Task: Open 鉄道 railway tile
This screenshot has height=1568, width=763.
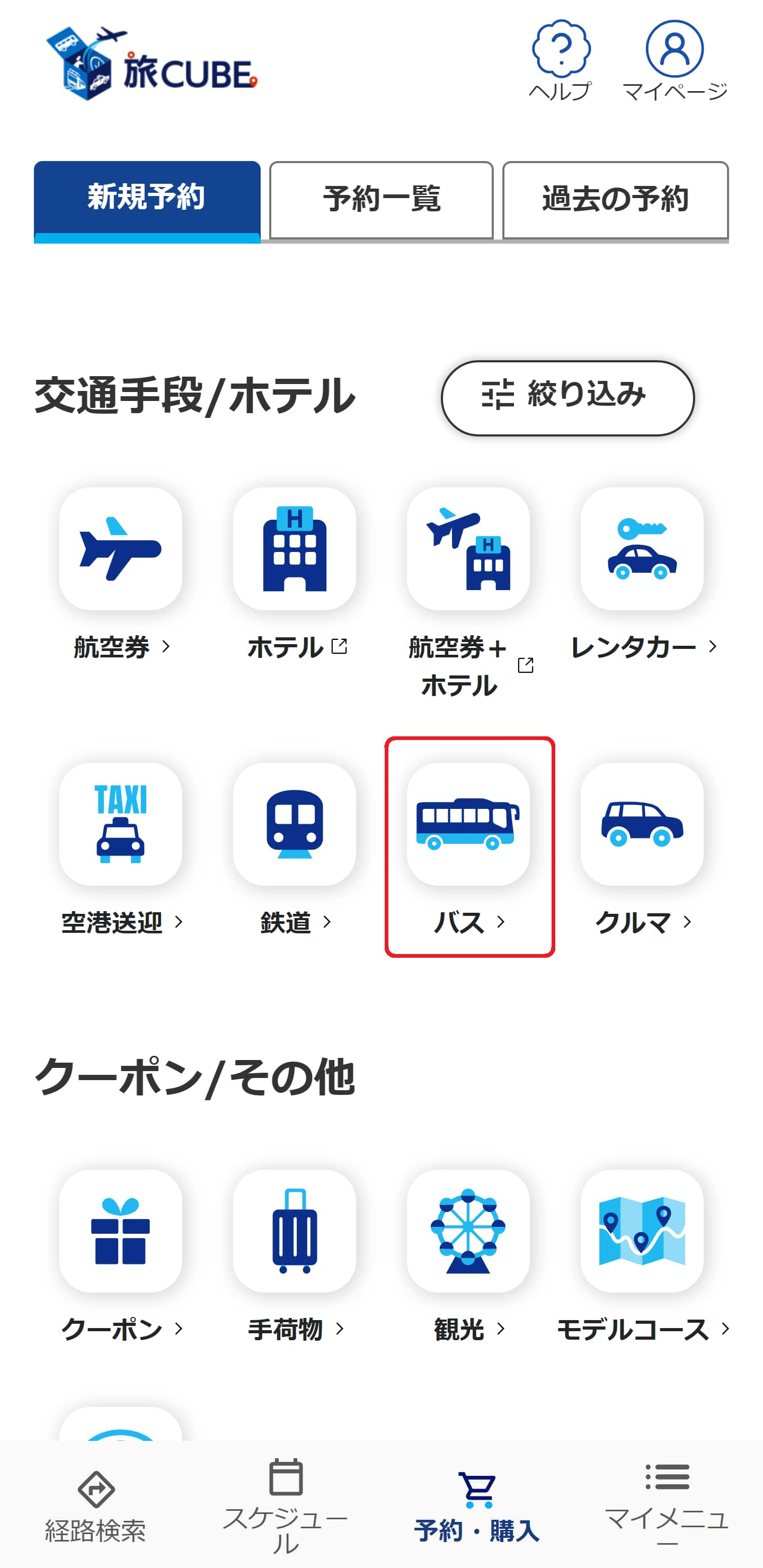Action: (295, 825)
